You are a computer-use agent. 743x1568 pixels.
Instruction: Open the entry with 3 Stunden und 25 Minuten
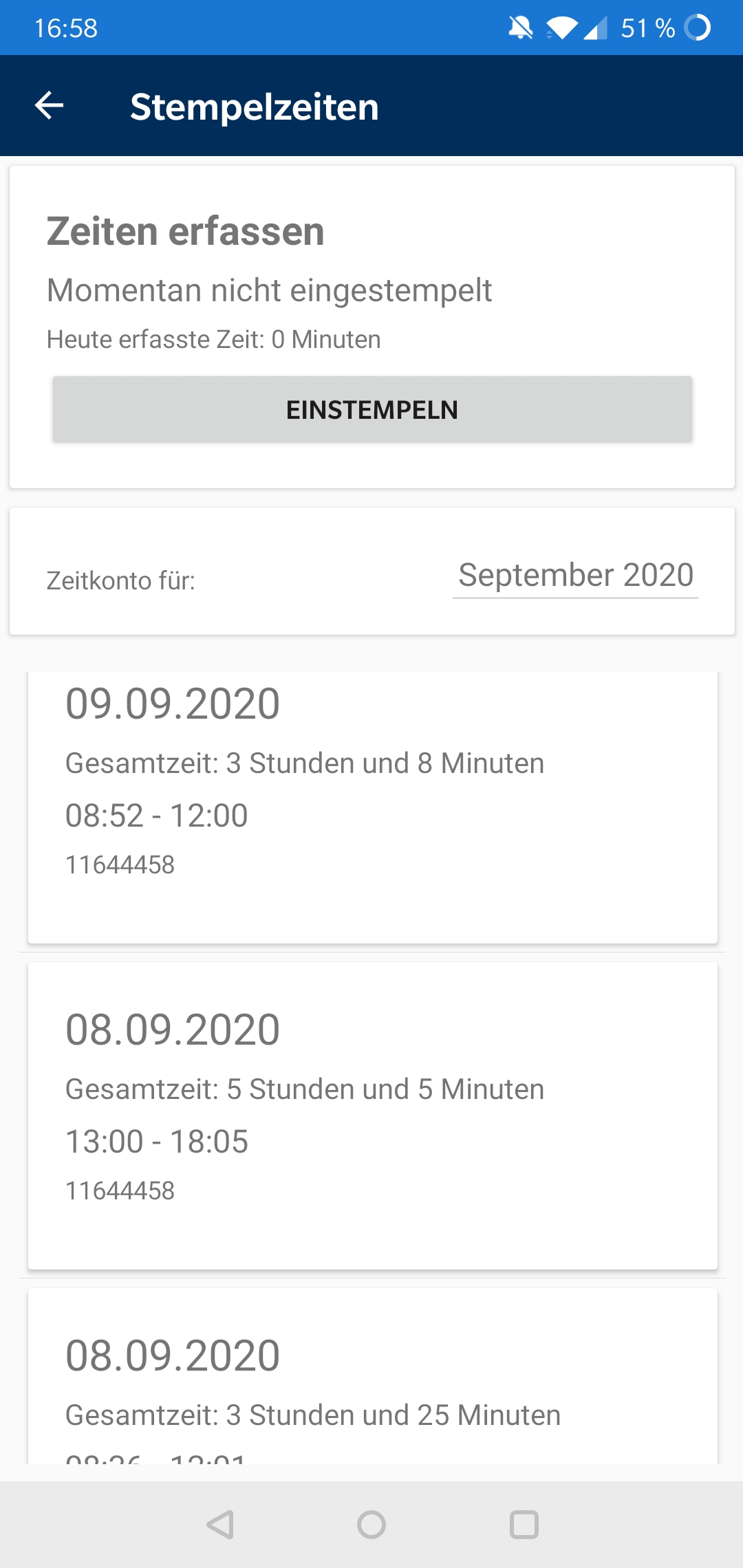coord(373,1376)
